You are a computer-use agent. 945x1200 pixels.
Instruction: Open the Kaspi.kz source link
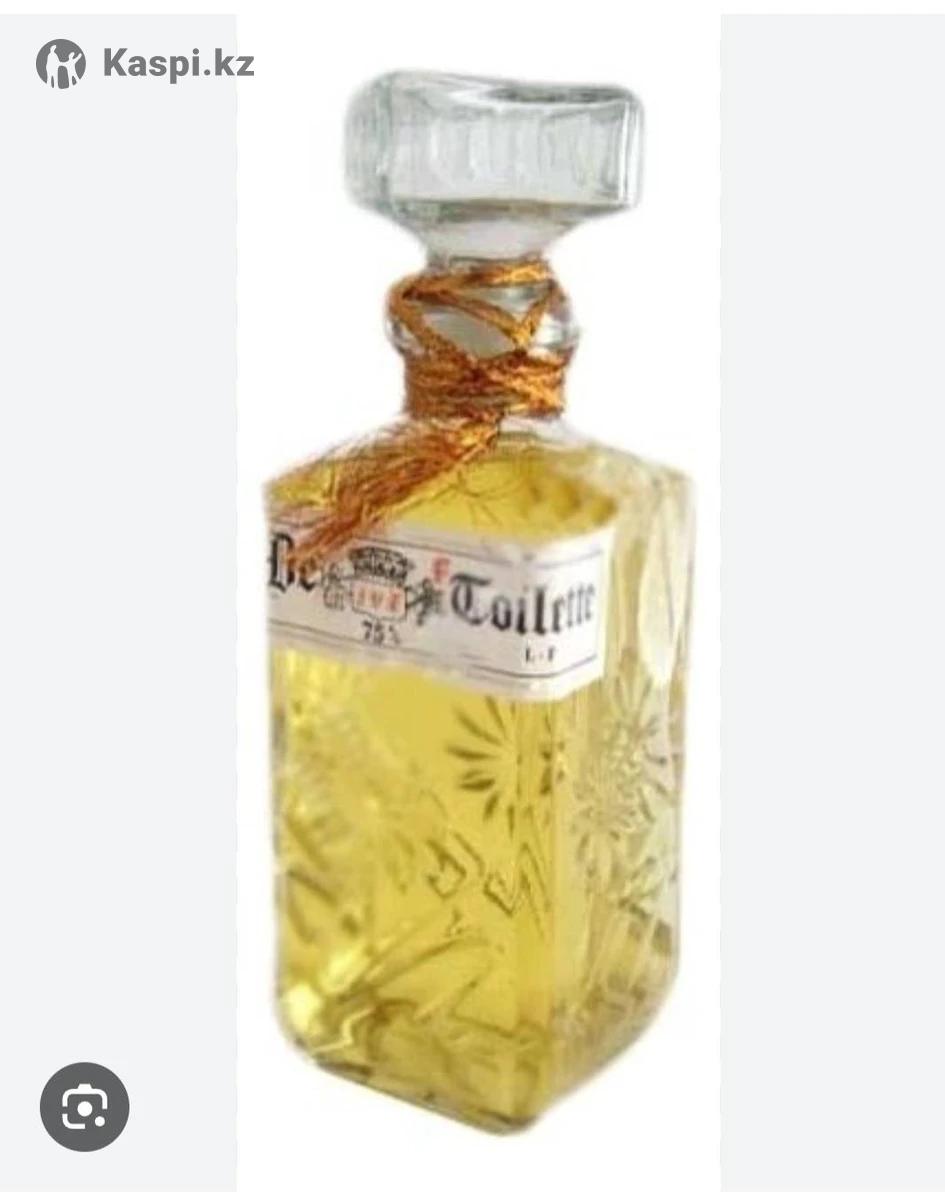146,64
